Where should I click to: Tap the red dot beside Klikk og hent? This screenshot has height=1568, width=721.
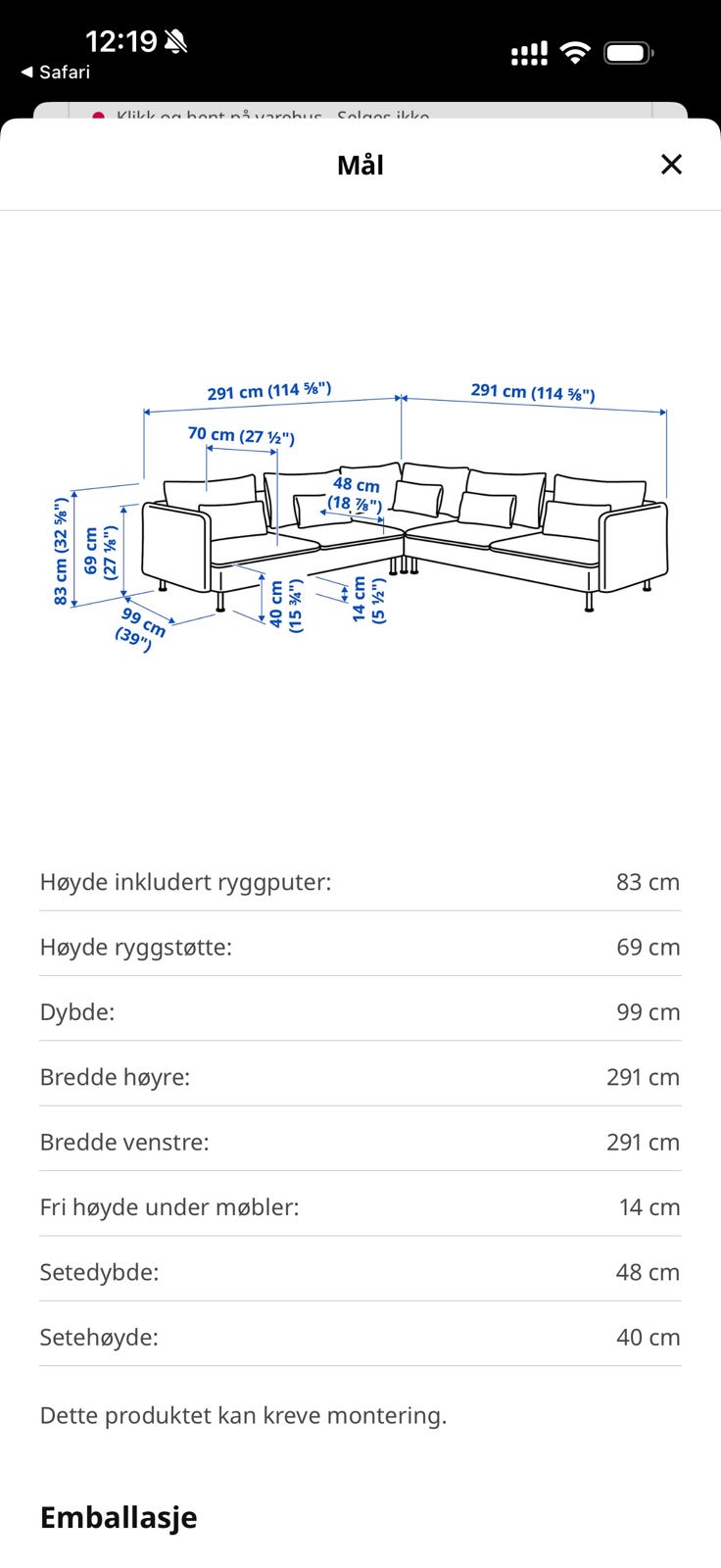tap(98, 115)
